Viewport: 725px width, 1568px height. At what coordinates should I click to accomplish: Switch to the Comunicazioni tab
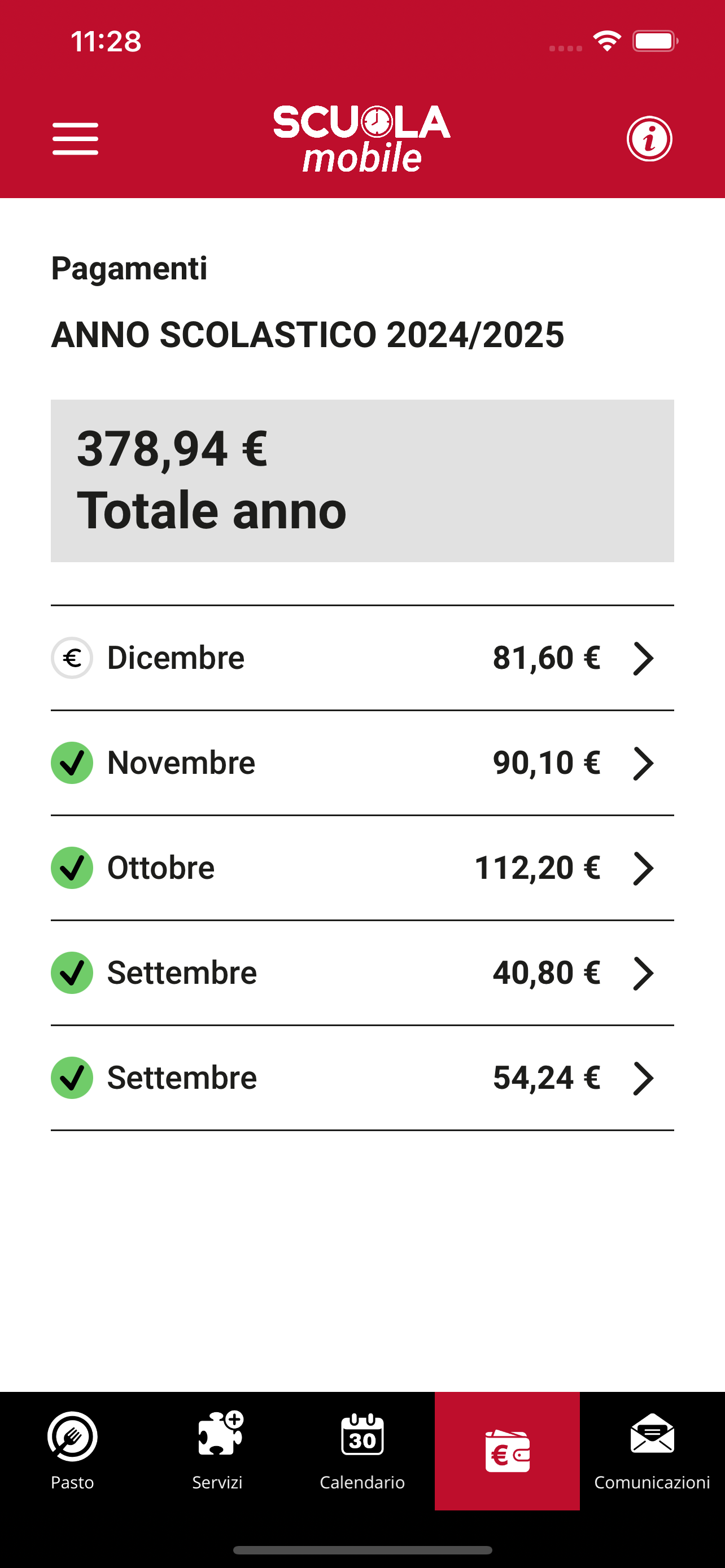click(x=652, y=1451)
